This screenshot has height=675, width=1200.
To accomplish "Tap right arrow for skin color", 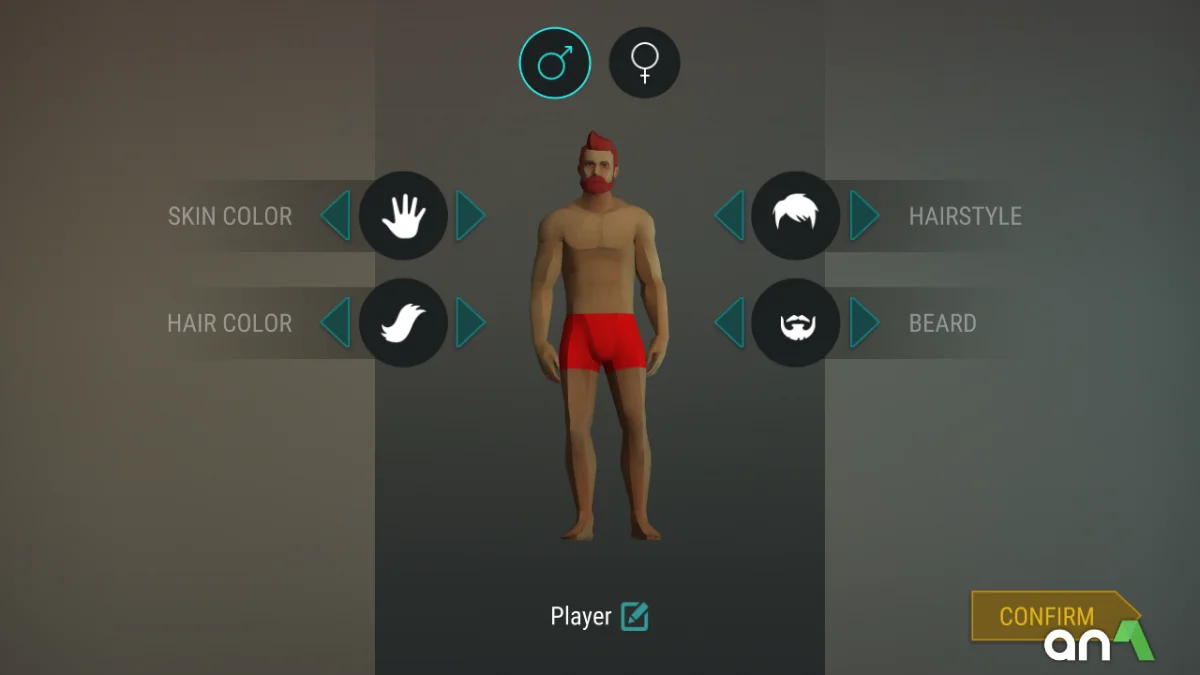I will coord(469,216).
